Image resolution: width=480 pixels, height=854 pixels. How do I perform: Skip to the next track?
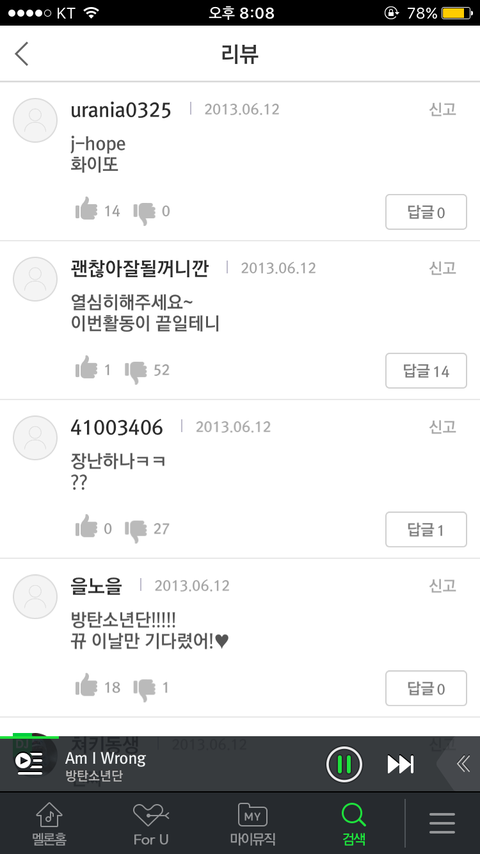pos(400,764)
